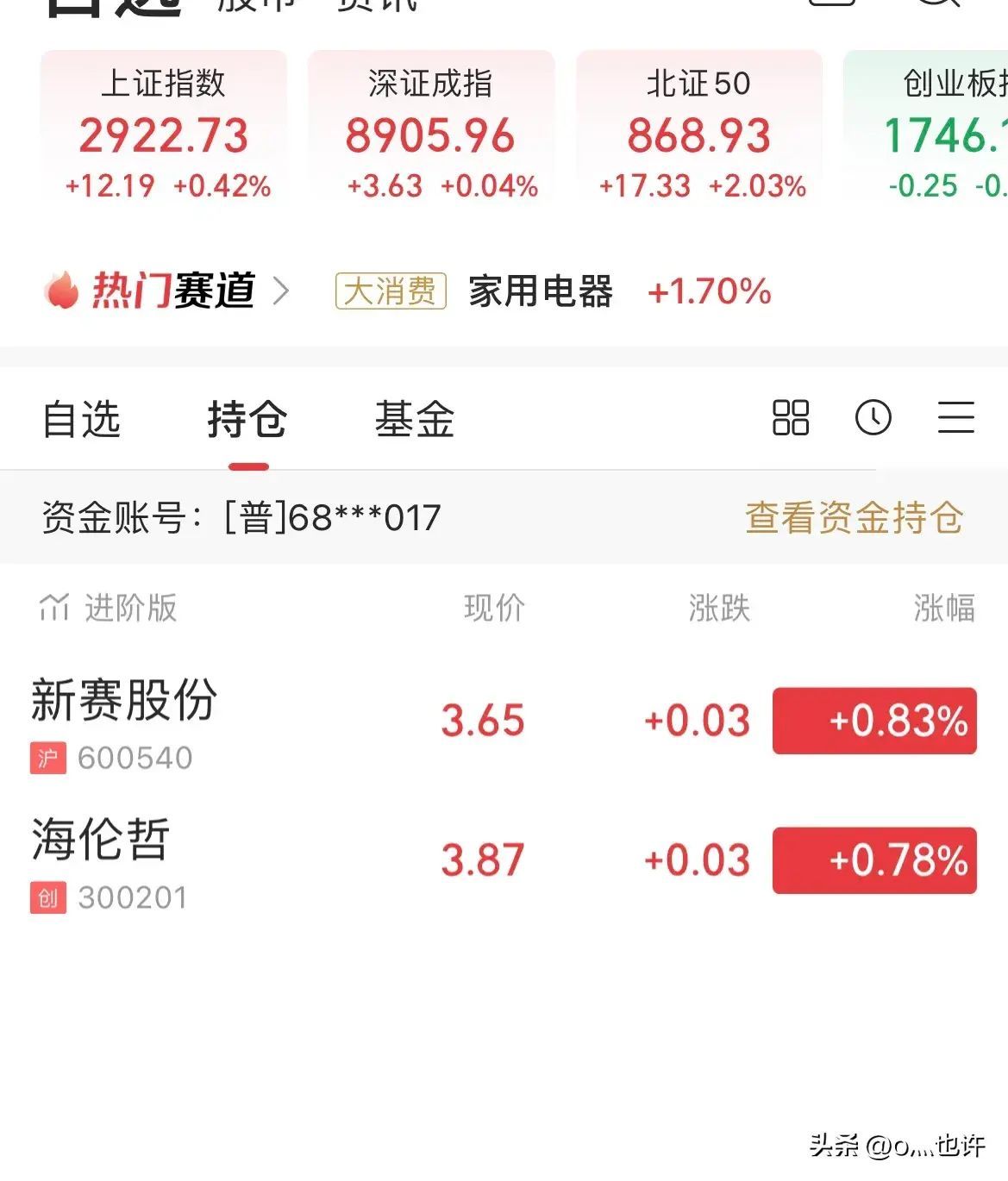Screen dimensions: 1008x1181
Task: Open the 家用电器 sector entry
Action: 541,291
